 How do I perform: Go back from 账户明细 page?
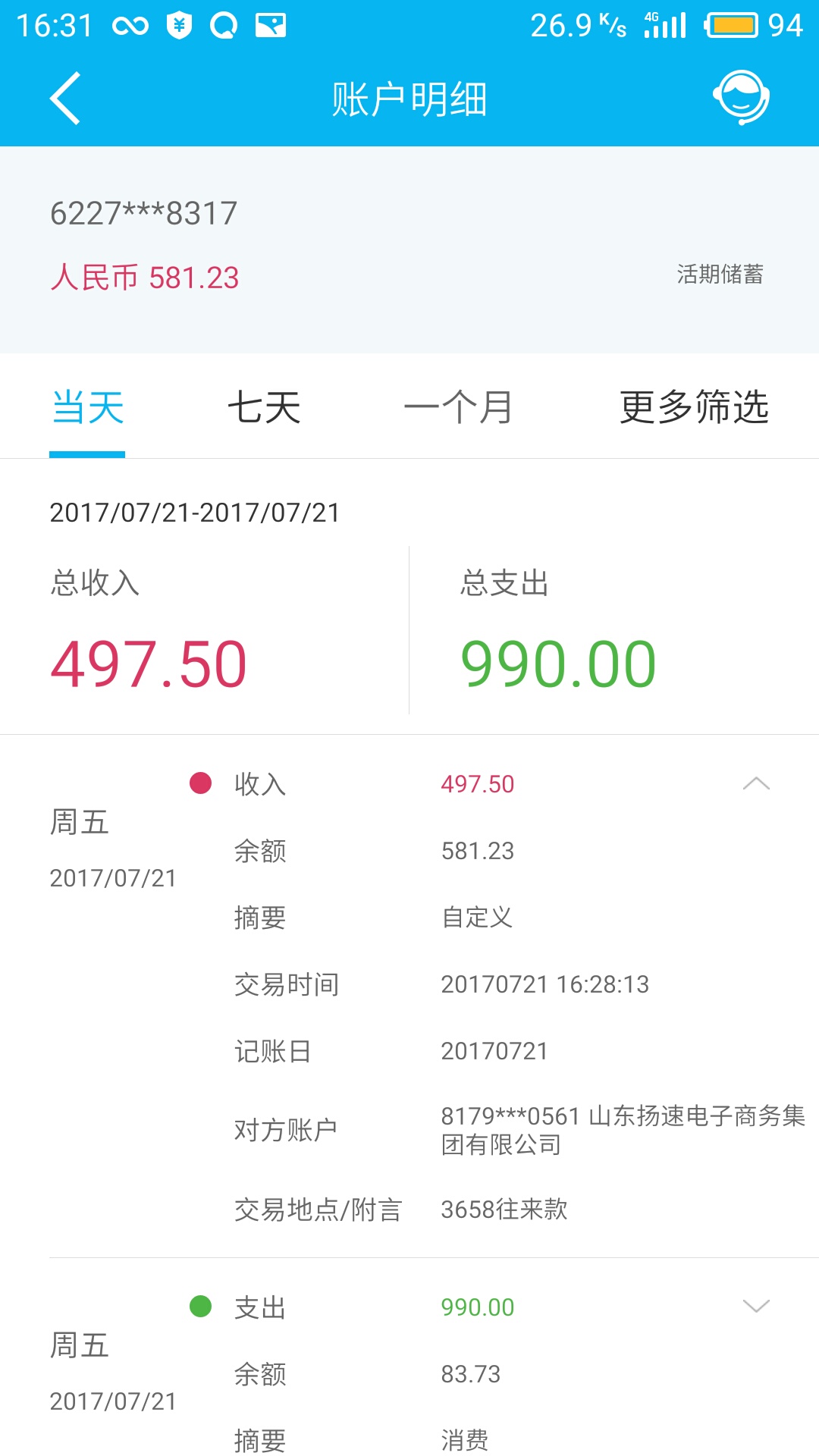(x=65, y=99)
